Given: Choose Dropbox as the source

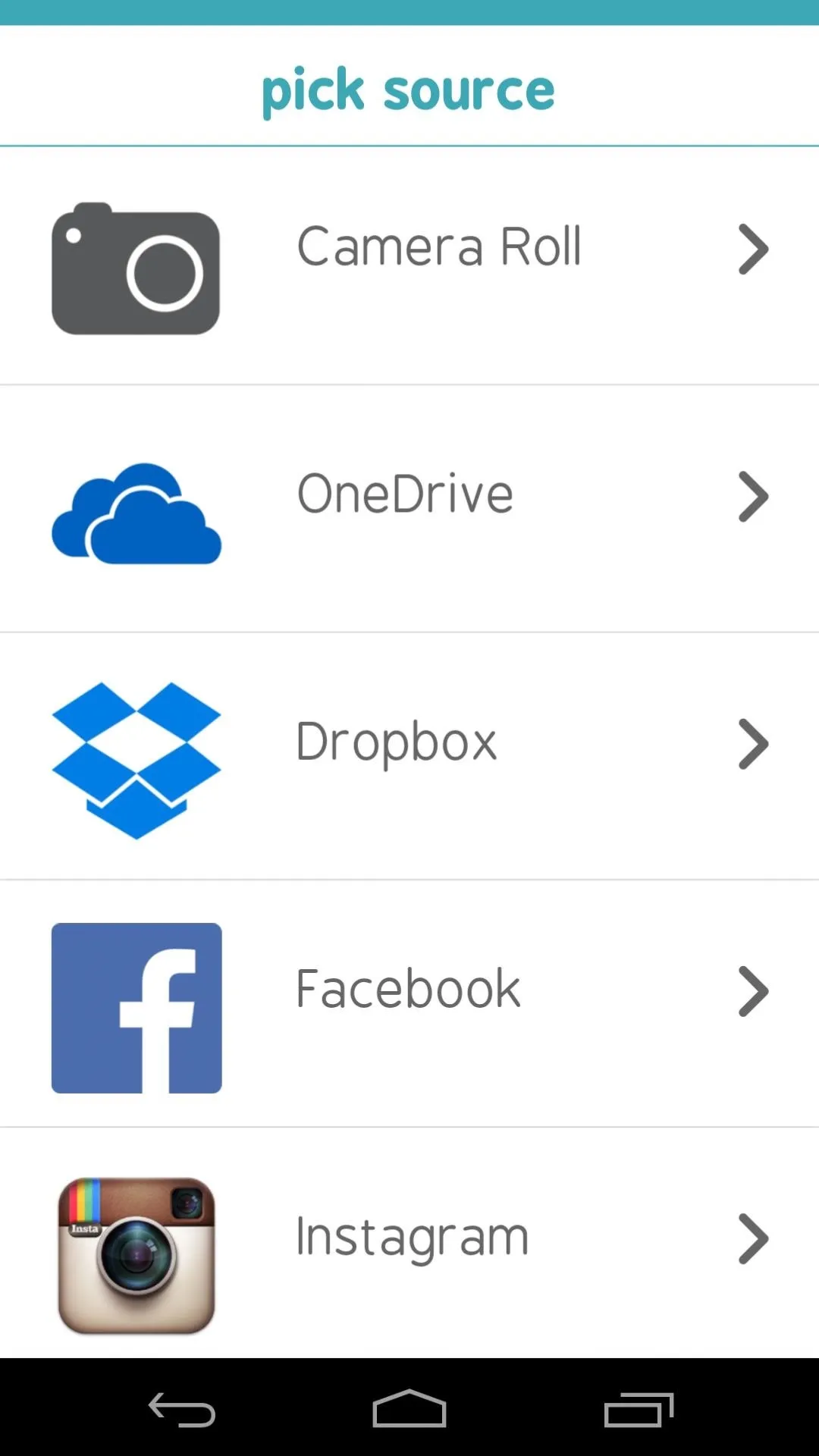Looking at the screenshot, I should click(409, 756).
